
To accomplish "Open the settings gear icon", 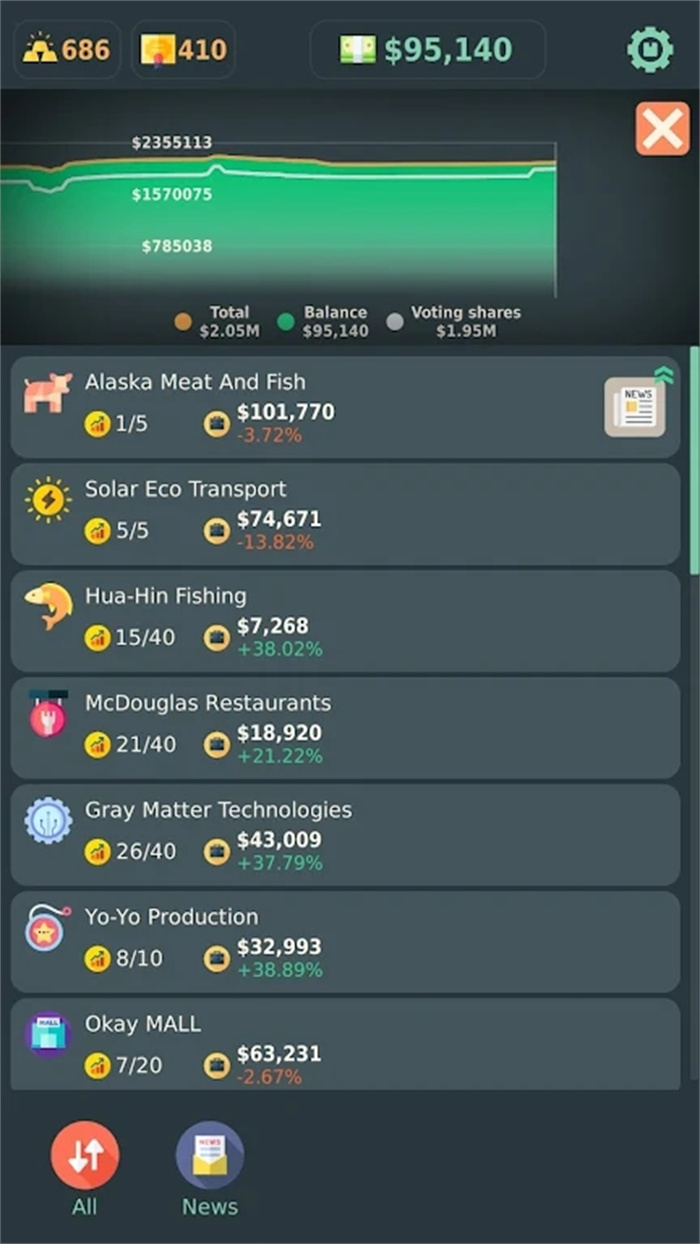I will 649,49.
